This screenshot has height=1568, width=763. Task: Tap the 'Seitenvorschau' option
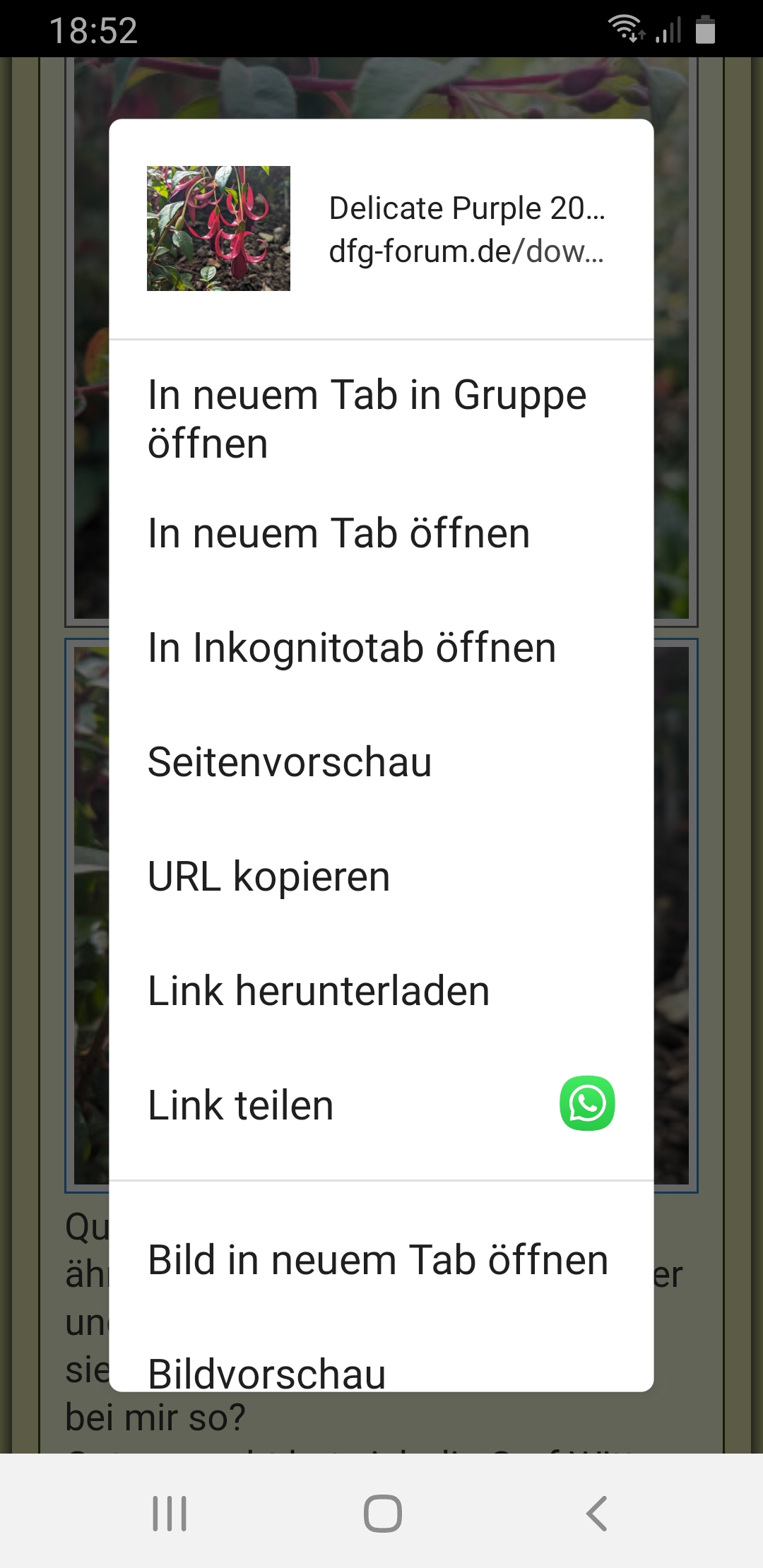coord(290,762)
